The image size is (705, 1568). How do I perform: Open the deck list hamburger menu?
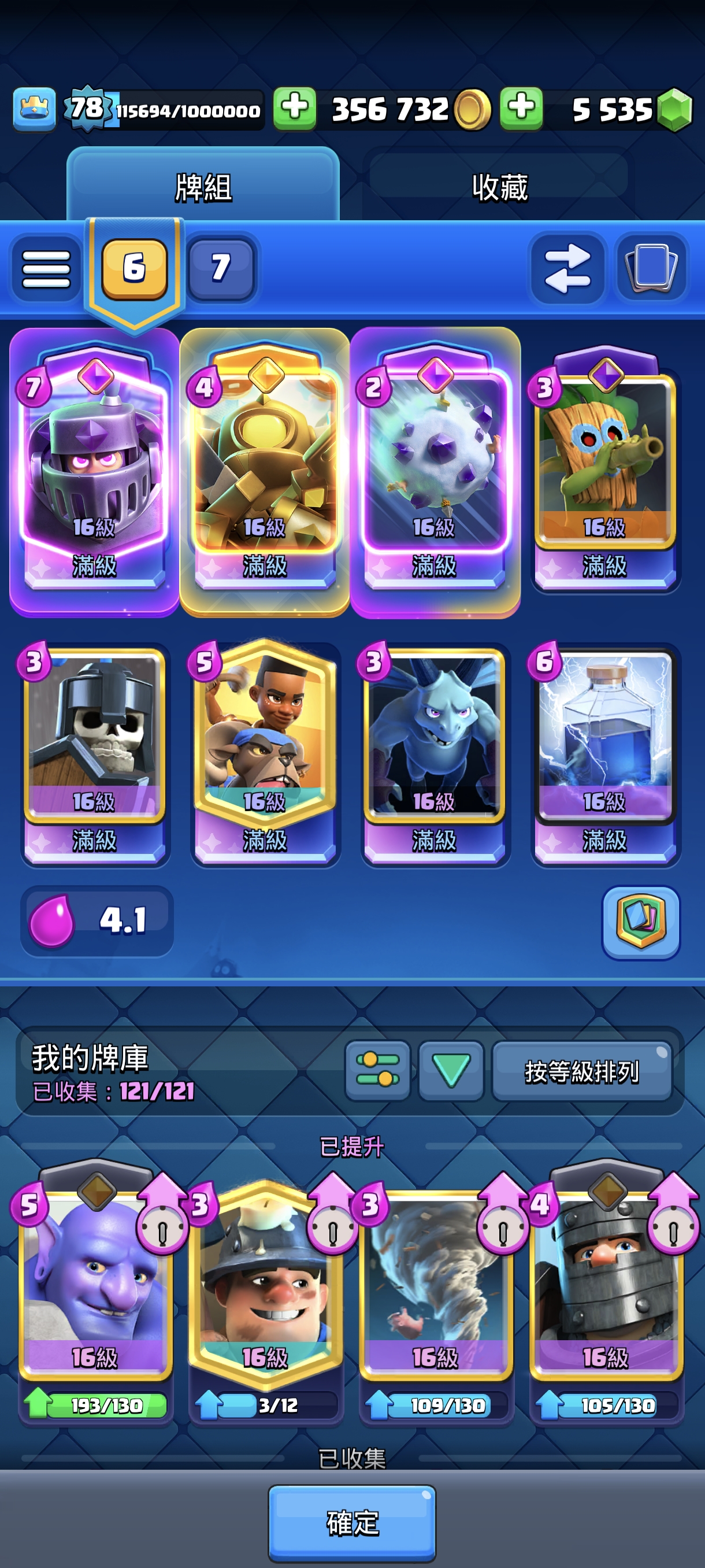pyautogui.click(x=46, y=268)
